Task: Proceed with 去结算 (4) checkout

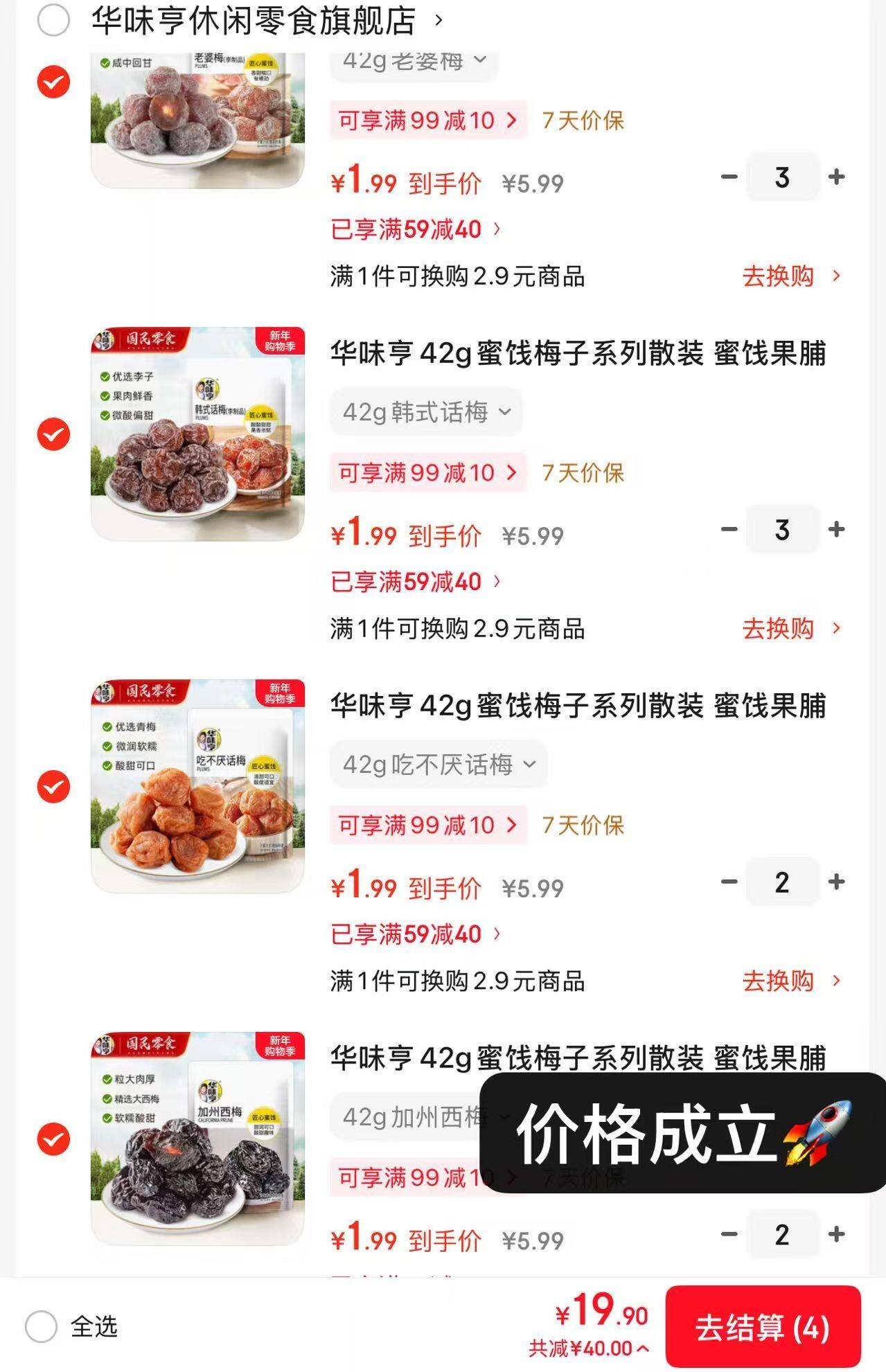Action: pyautogui.click(x=762, y=1327)
